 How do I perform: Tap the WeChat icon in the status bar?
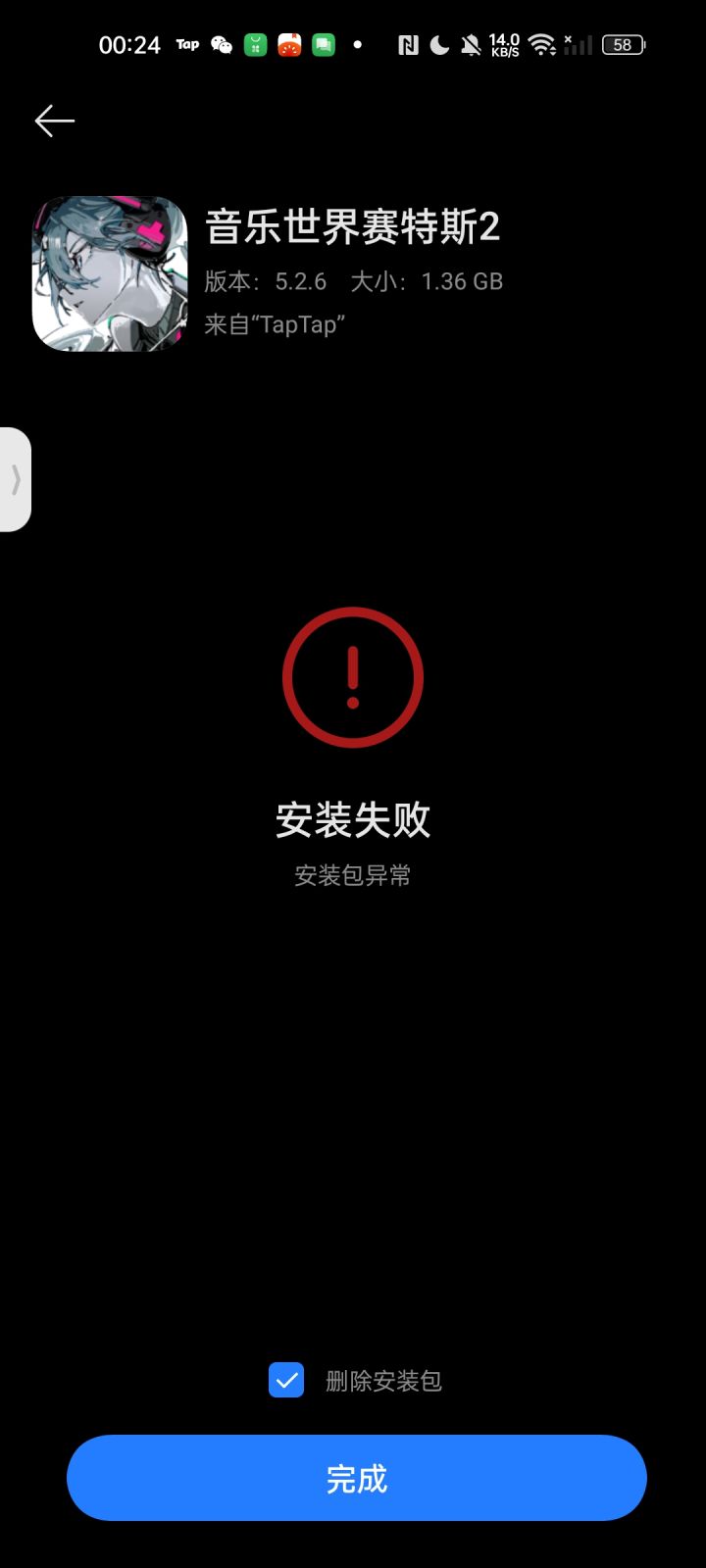pos(222,45)
